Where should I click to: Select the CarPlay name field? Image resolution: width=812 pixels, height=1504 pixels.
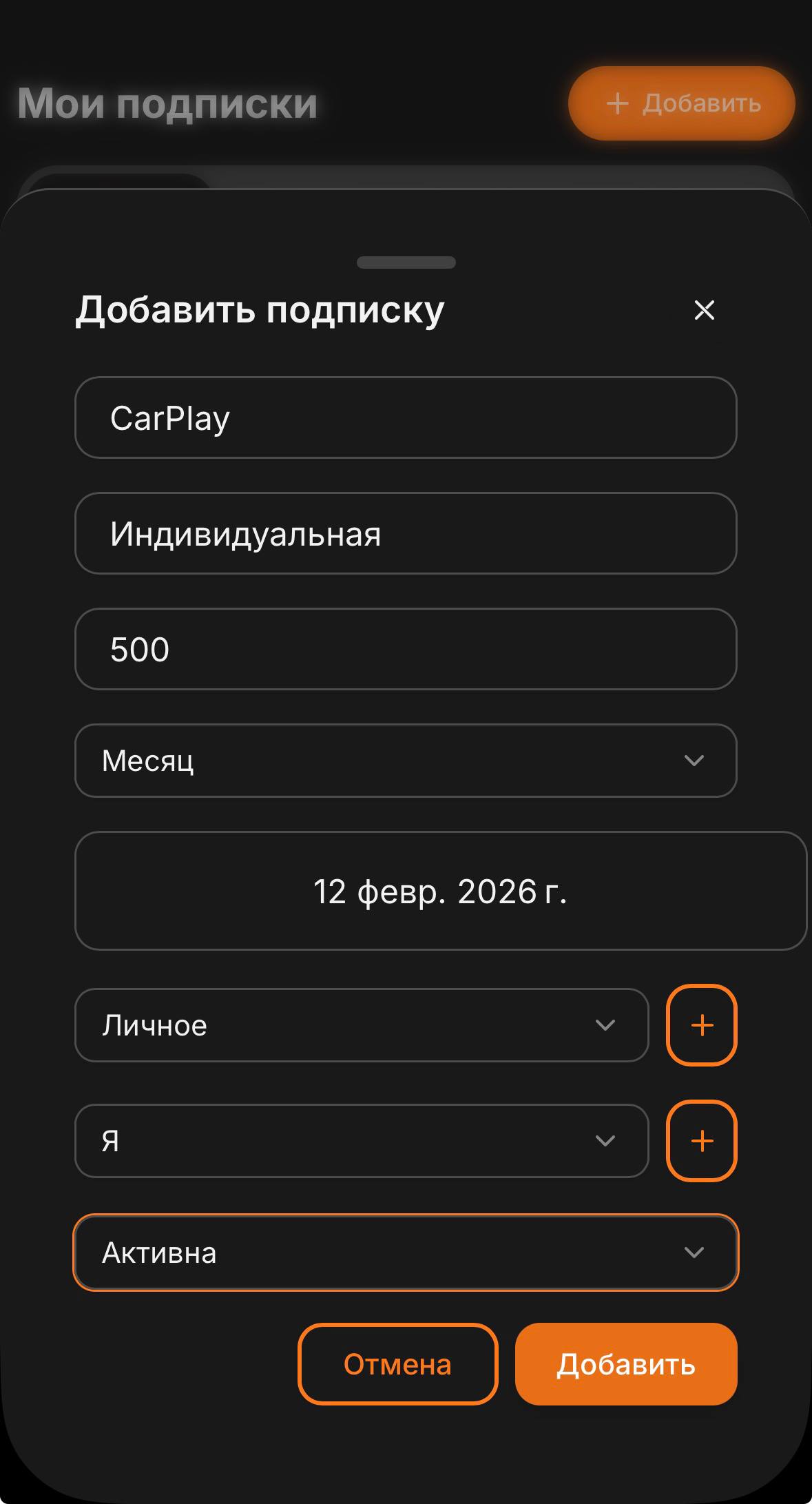pos(406,418)
